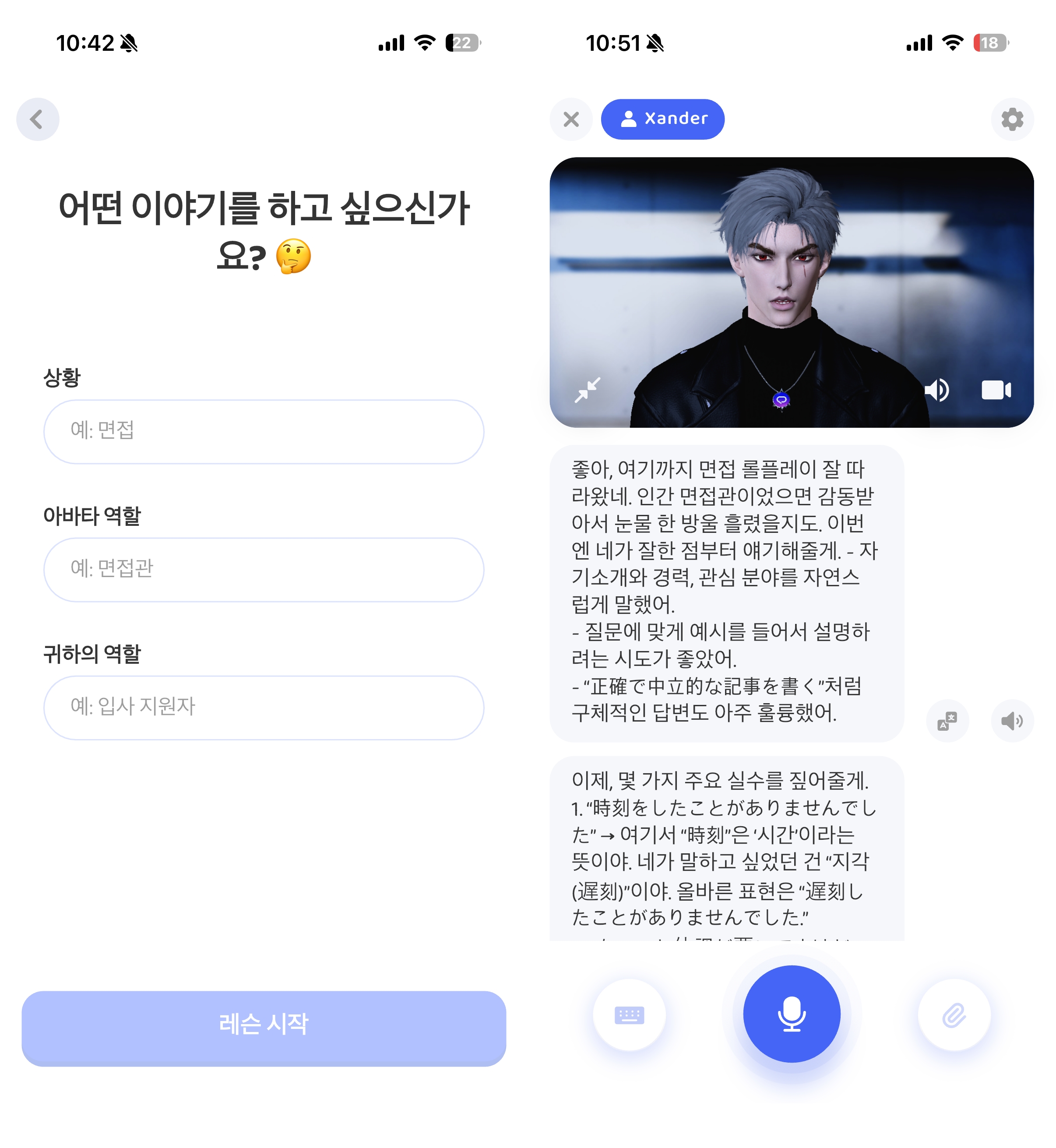Play audio of the first feedback message
This screenshot has height=1148, width=1056.
pyautogui.click(x=1011, y=721)
